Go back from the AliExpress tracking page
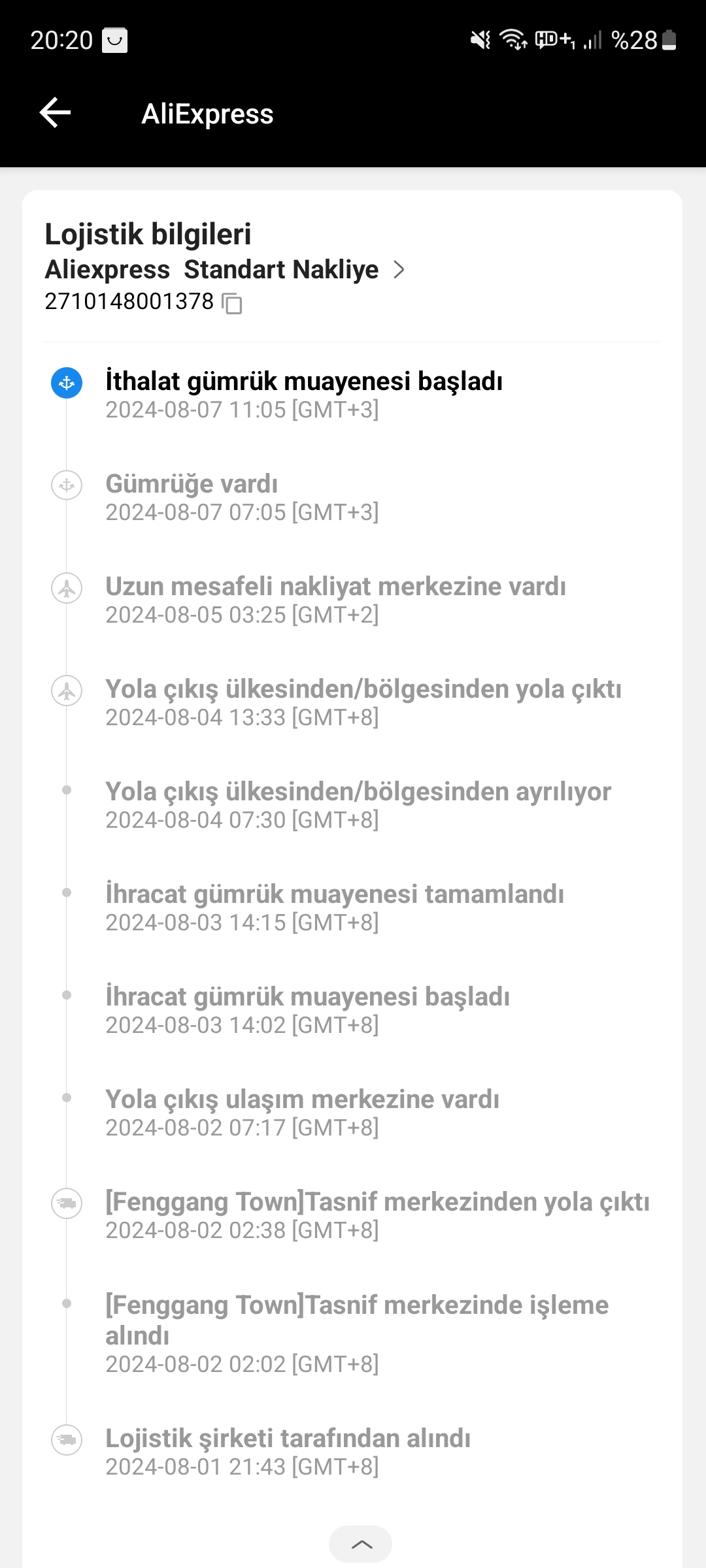 pyautogui.click(x=56, y=113)
